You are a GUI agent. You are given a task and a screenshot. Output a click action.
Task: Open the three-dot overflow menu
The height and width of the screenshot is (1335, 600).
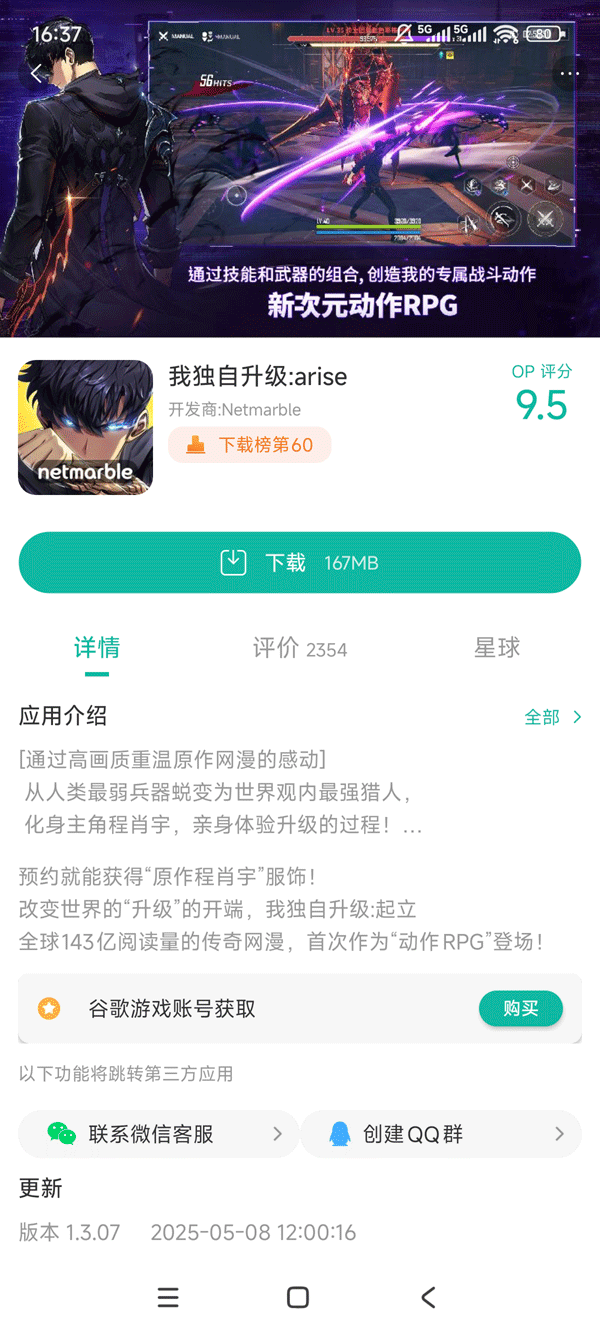[x=569, y=73]
